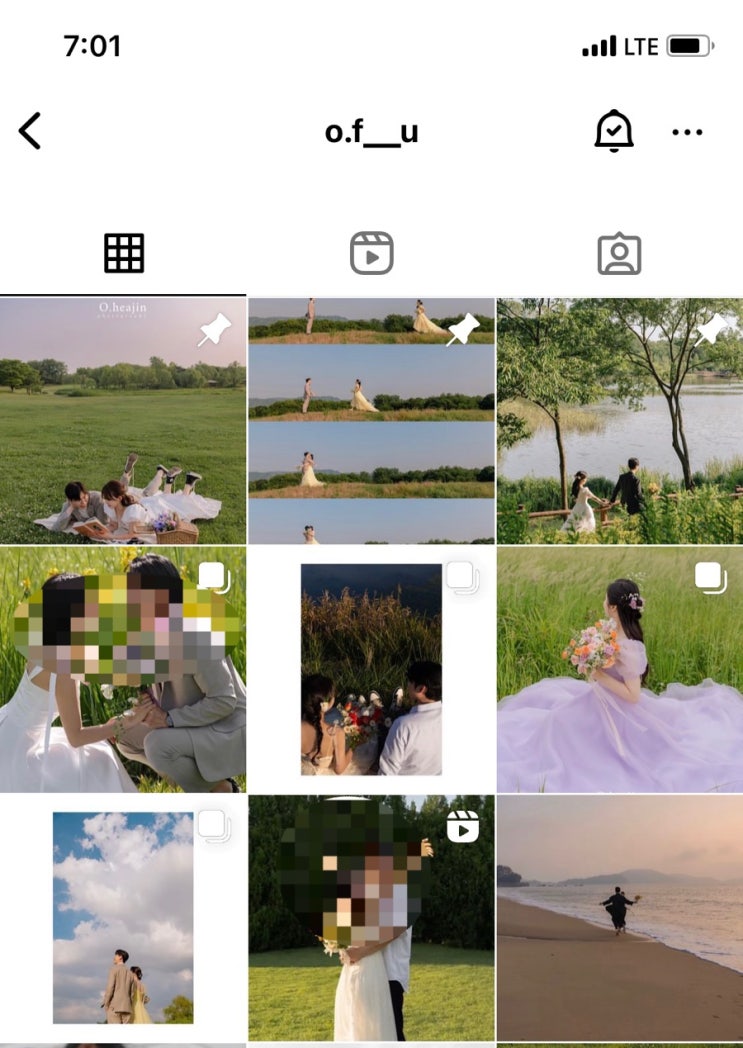Open post of couple crouching in grass
This screenshot has width=743, height=1048.
click(x=122, y=669)
